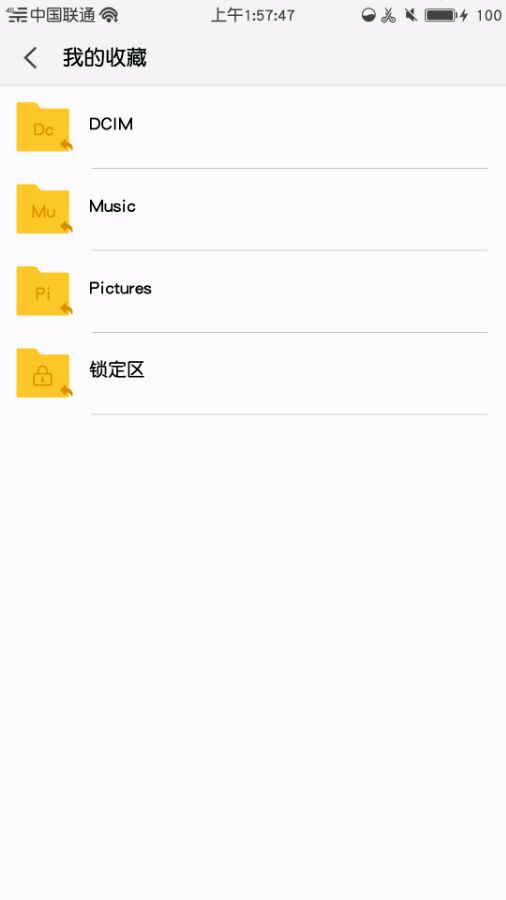This screenshot has width=506, height=900.
Task: Open the Music folder
Action: tap(253, 209)
